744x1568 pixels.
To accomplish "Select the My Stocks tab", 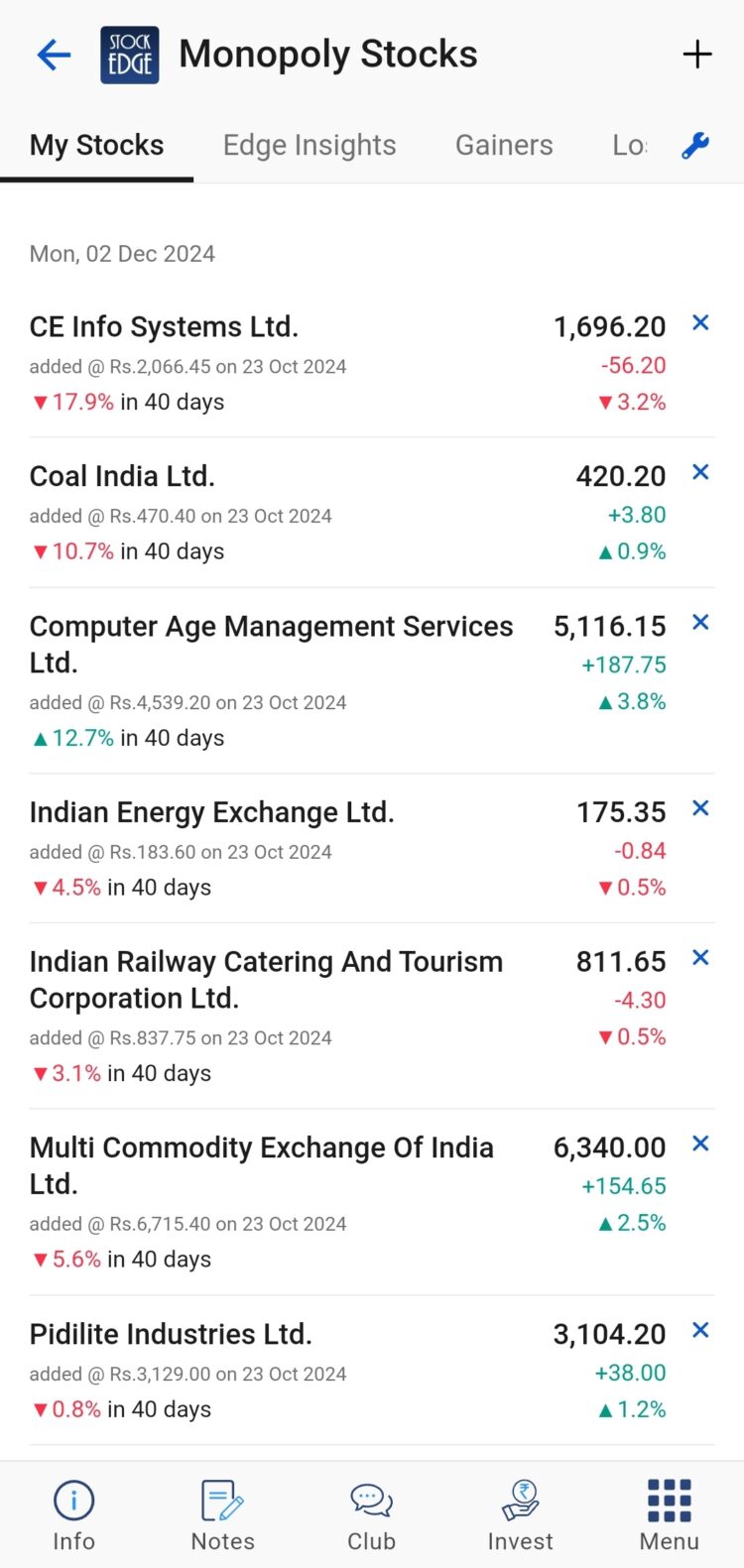I will tap(96, 145).
